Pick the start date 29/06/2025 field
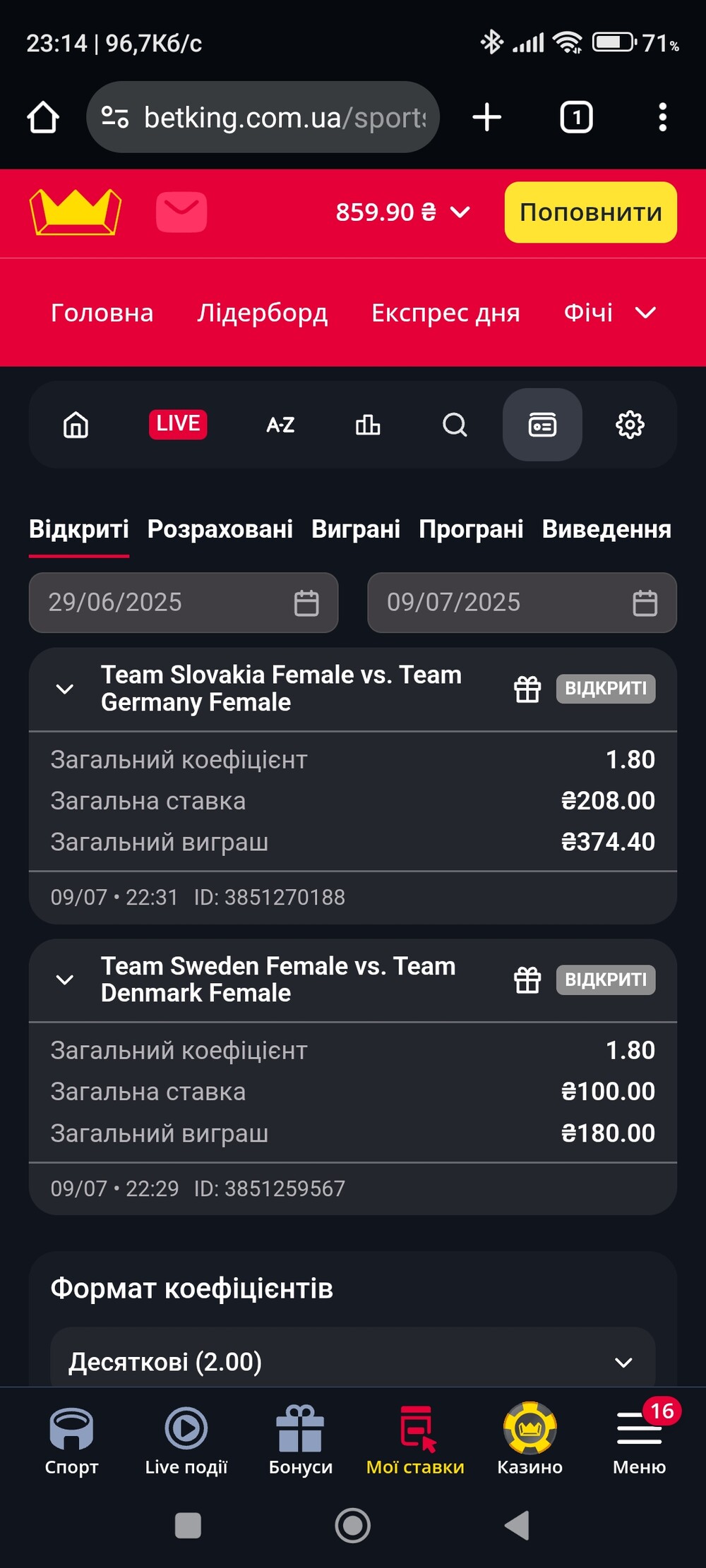This screenshot has width=706, height=1568. (184, 603)
